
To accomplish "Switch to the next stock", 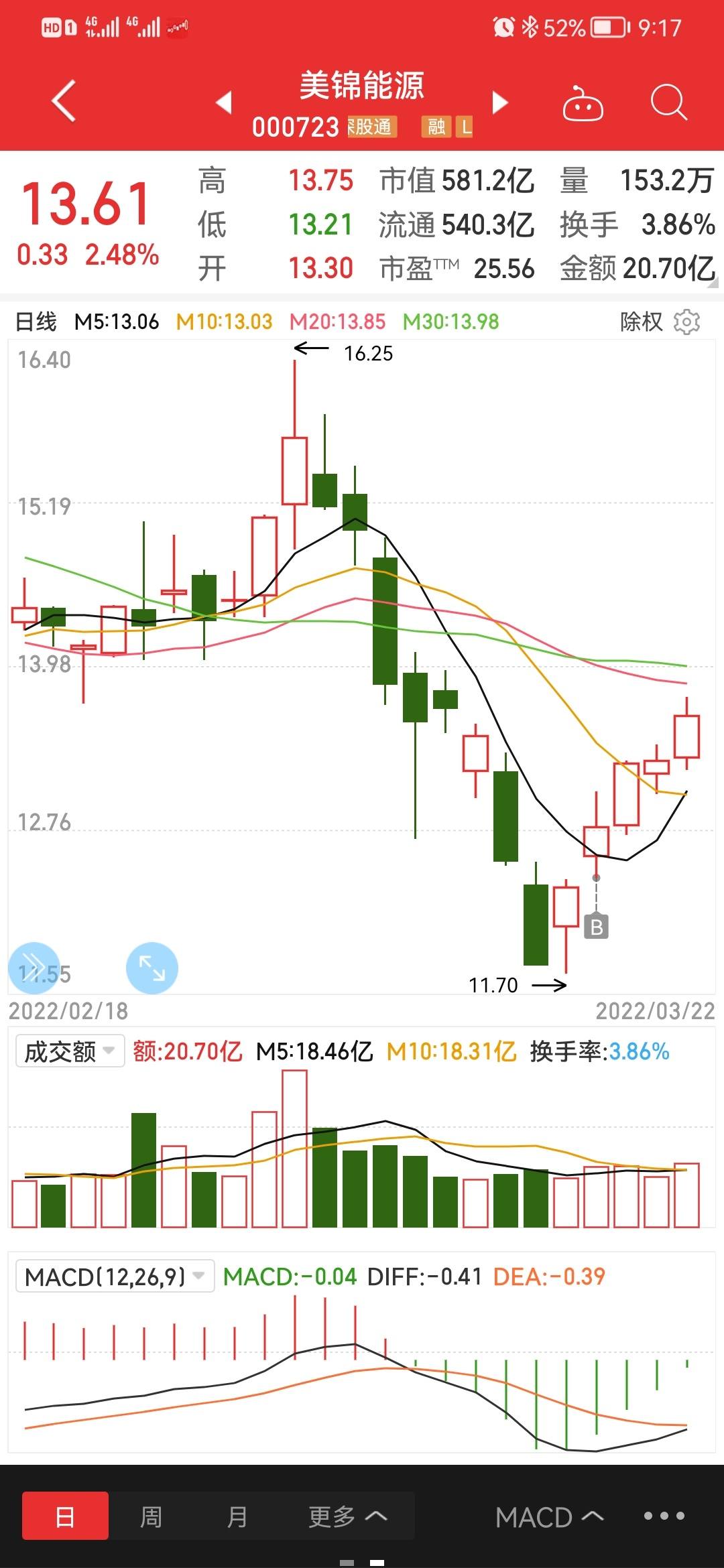I will click(x=500, y=102).
